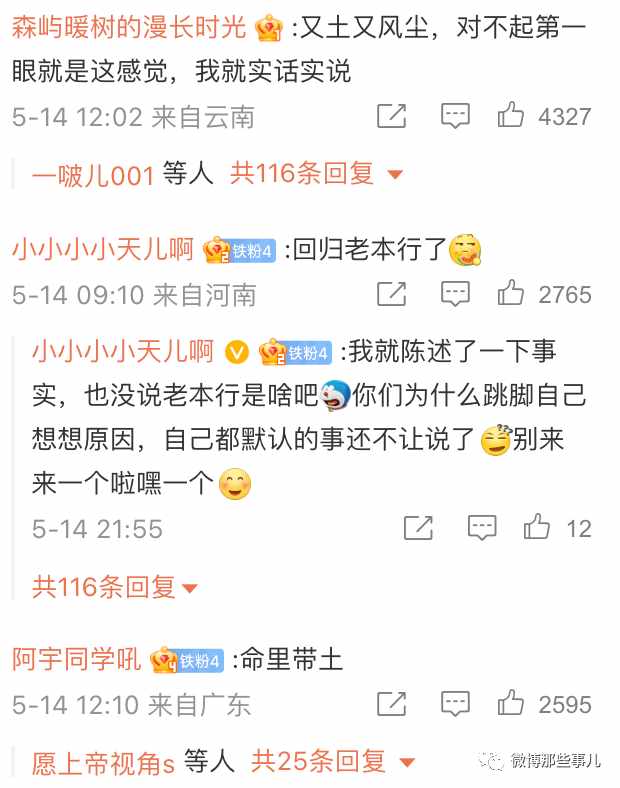Expand 共116条回复 under 一啵儿001
620x788 pixels.
tap(316, 174)
